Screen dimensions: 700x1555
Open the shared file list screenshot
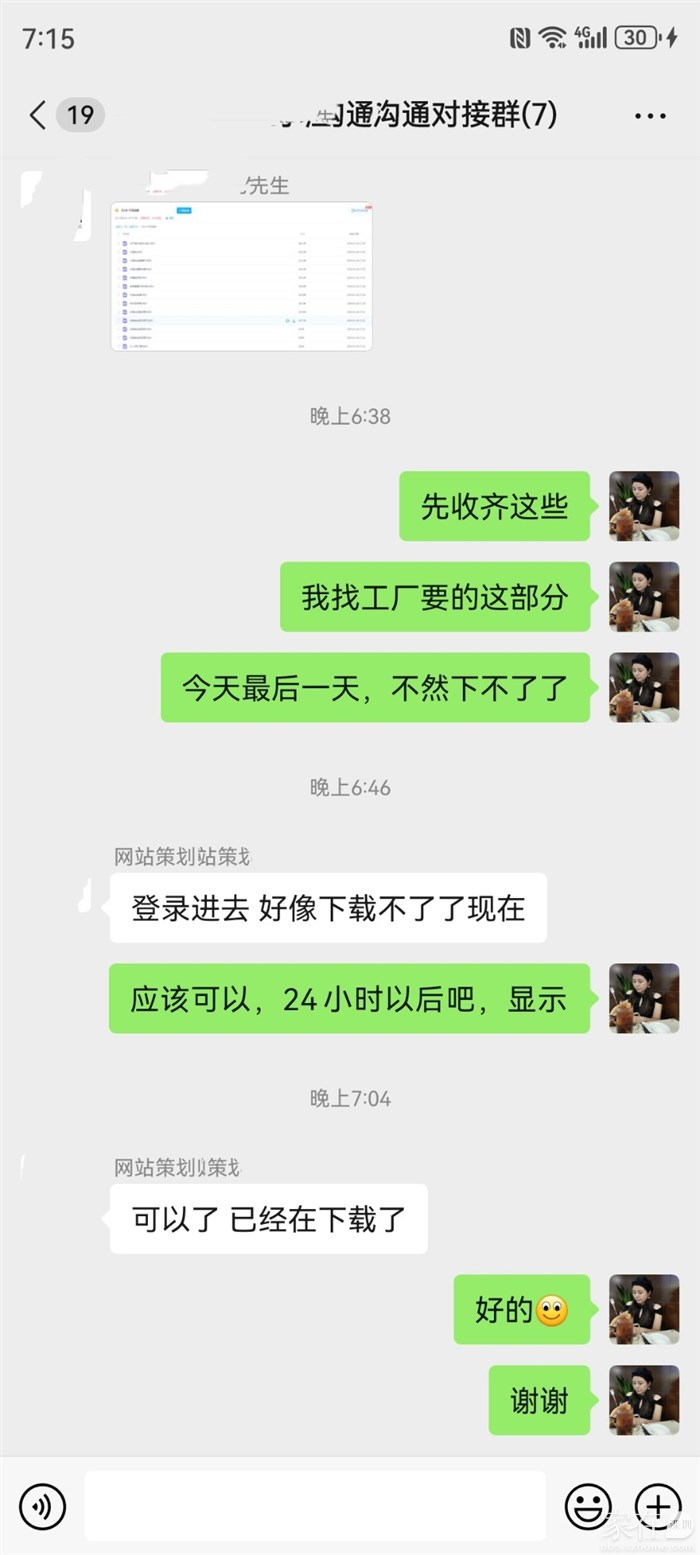tap(241, 276)
